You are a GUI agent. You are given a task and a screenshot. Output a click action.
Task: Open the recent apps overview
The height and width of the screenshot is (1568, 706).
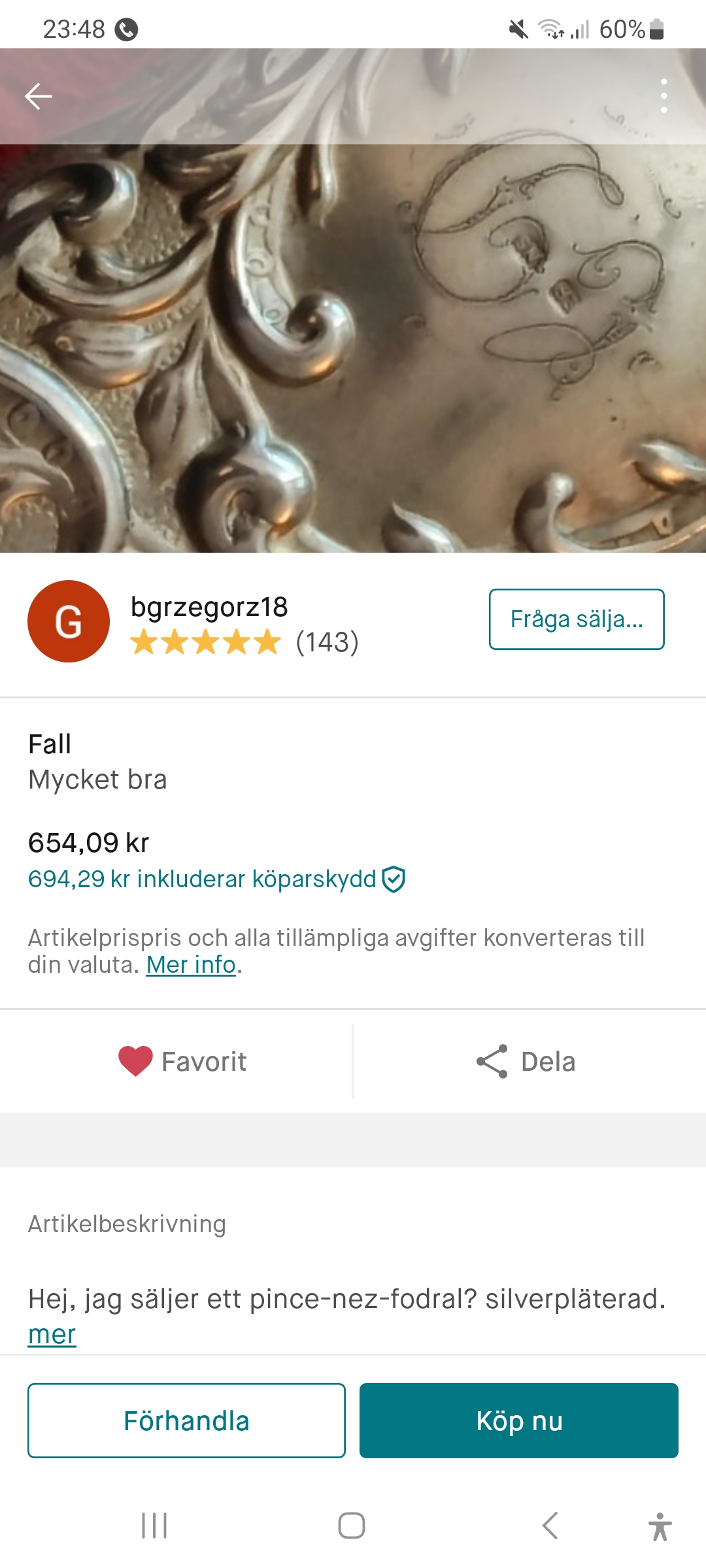click(155, 1526)
